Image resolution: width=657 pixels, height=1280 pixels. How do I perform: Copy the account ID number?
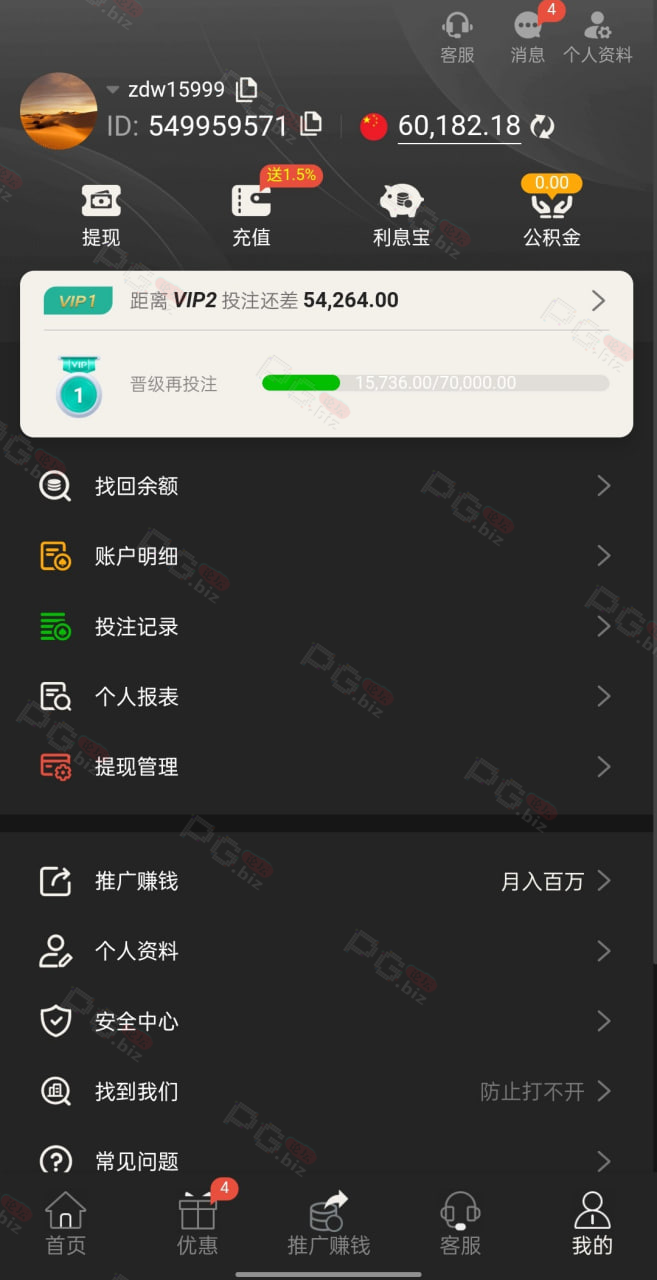[x=311, y=124]
